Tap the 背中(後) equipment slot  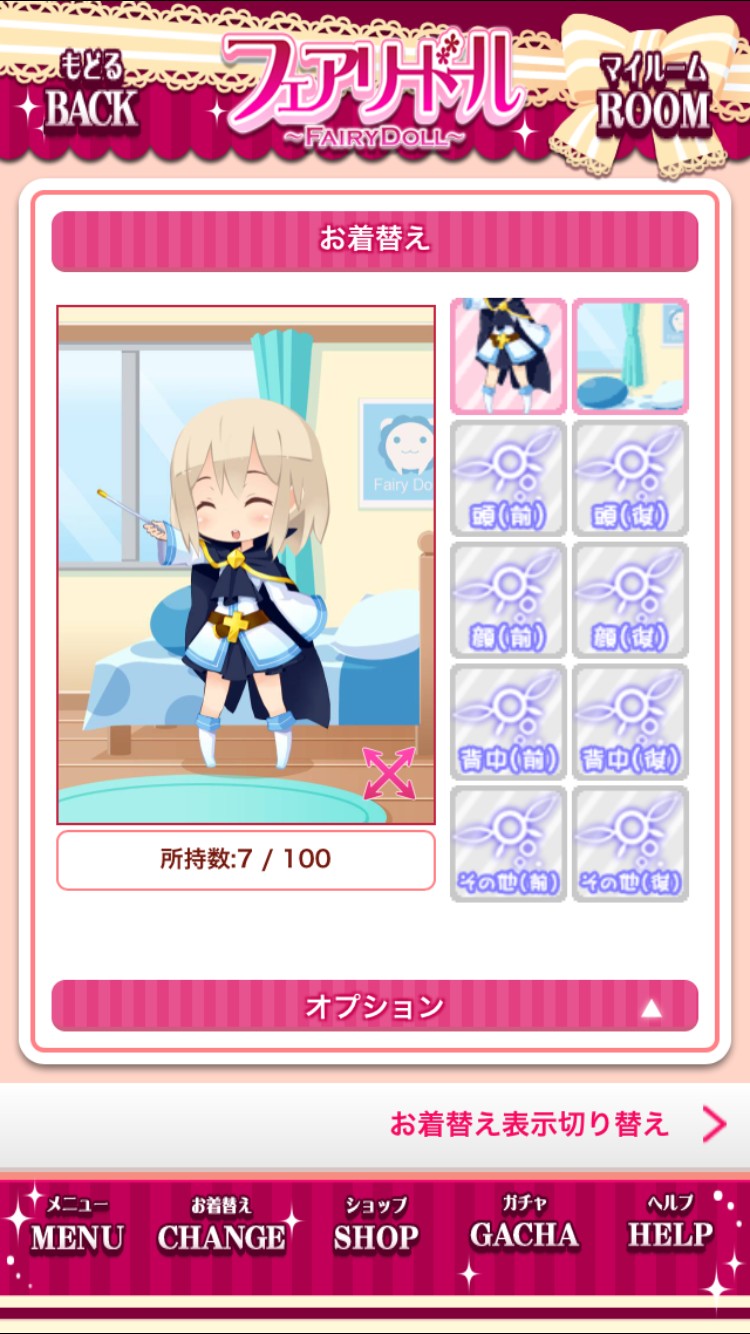click(x=630, y=722)
